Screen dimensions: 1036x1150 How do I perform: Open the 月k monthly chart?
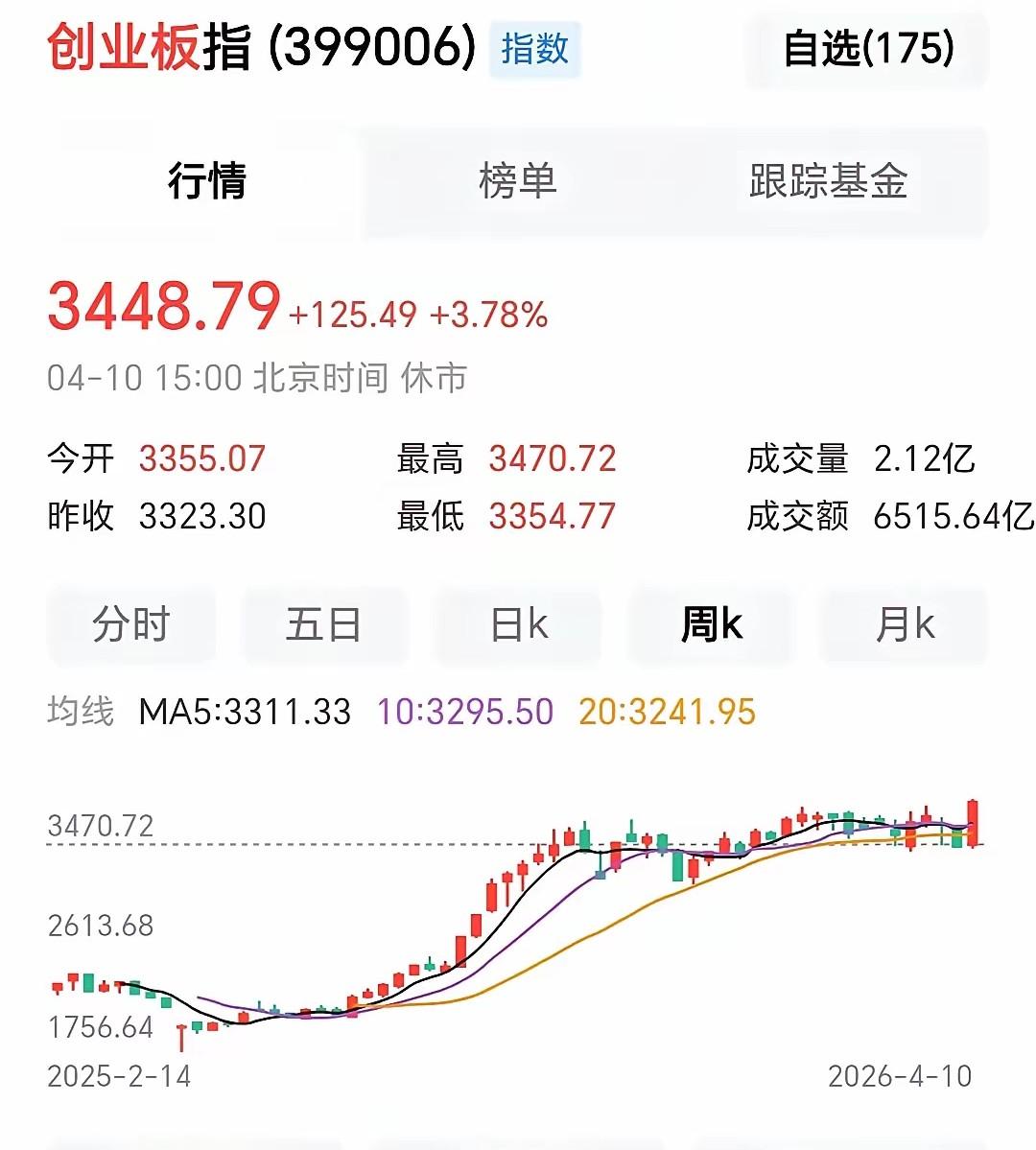(x=903, y=625)
